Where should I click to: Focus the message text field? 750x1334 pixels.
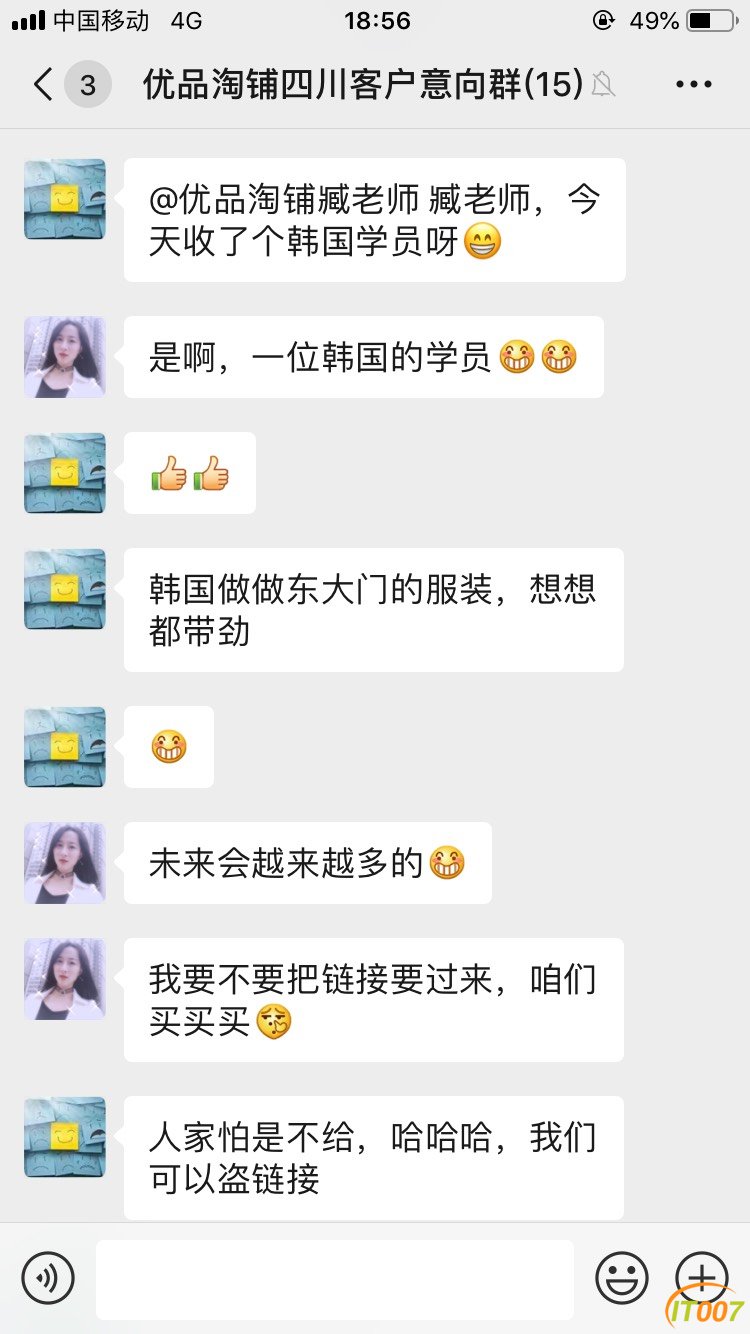[x=335, y=1278]
